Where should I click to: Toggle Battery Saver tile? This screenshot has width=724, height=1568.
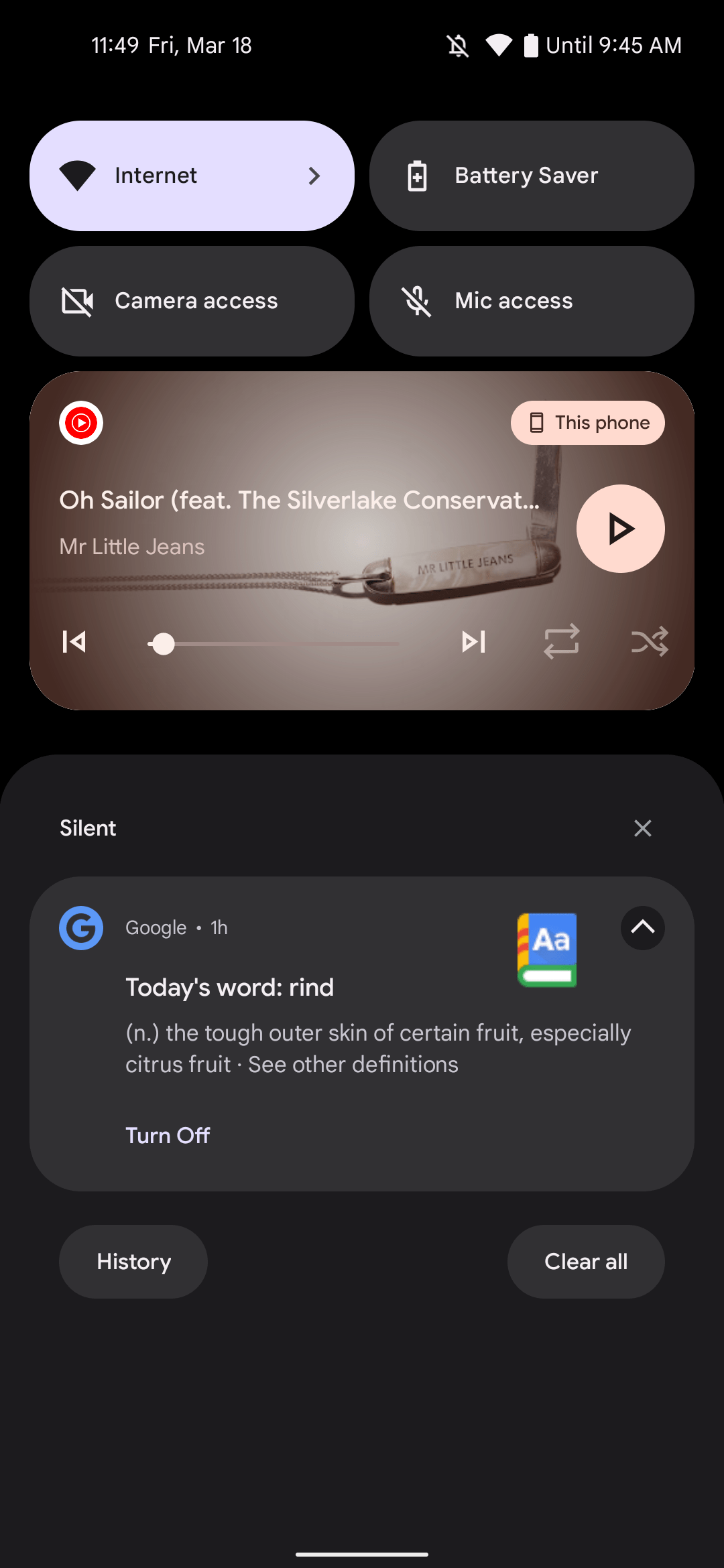click(531, 176)
